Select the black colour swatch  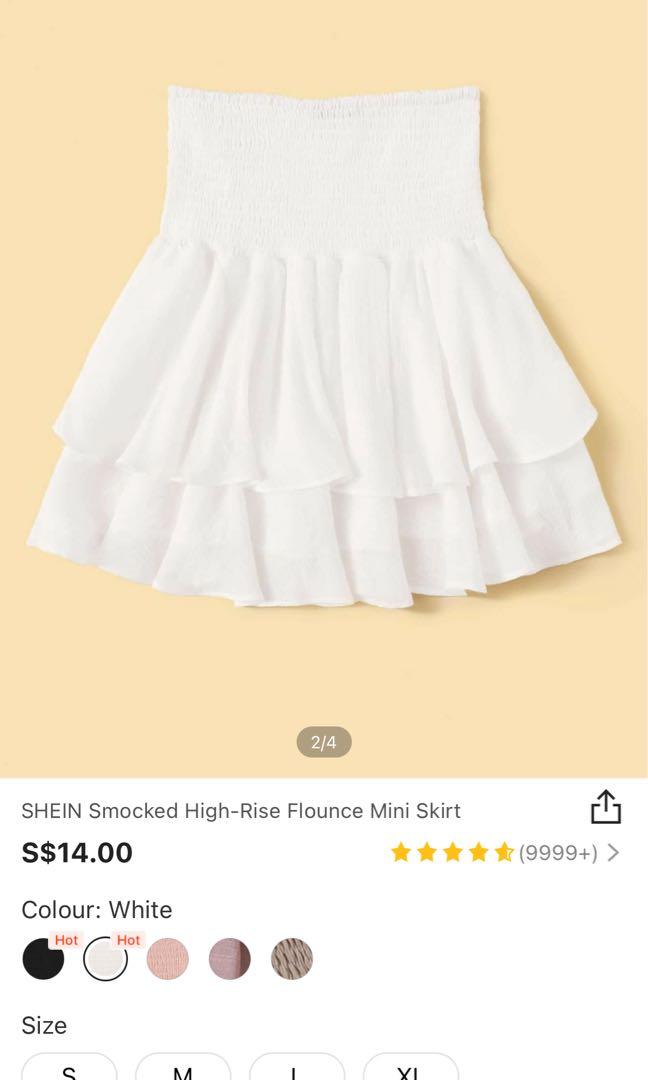click(43, 959)
